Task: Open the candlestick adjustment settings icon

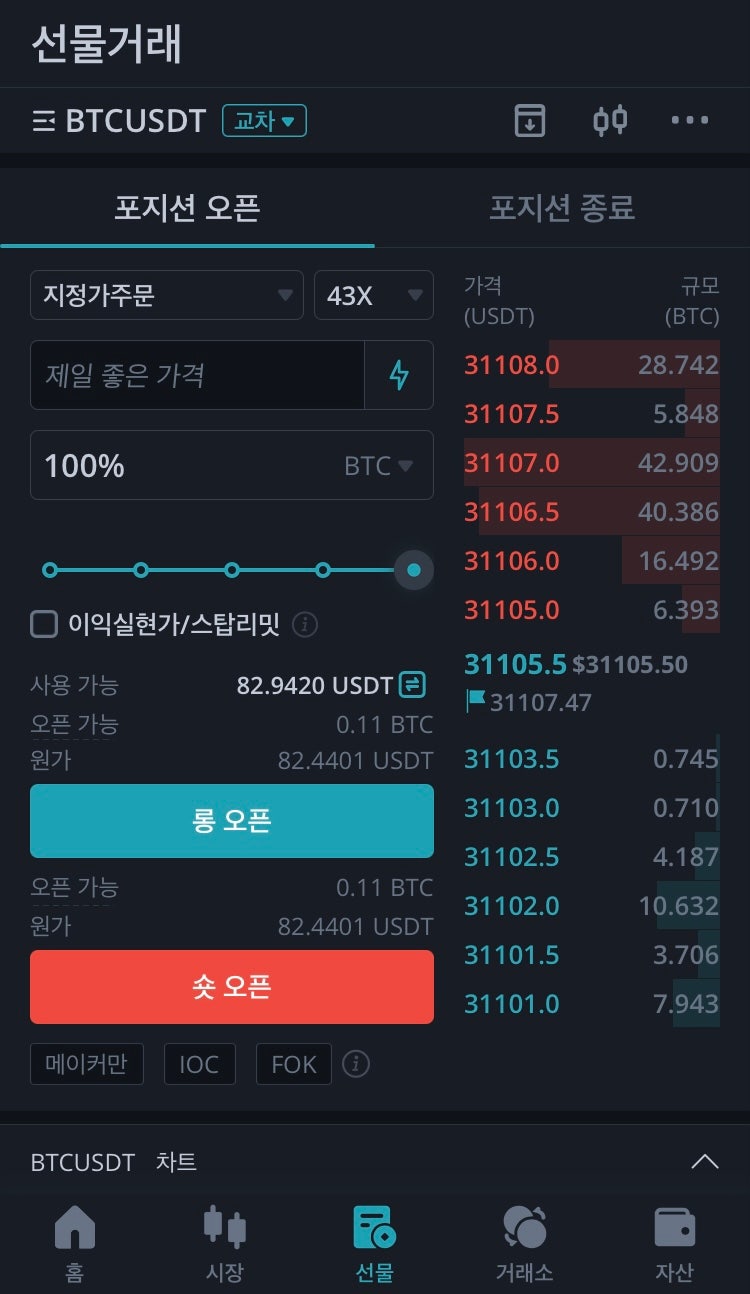Action: pyautogui.click(x=610, y=120)
